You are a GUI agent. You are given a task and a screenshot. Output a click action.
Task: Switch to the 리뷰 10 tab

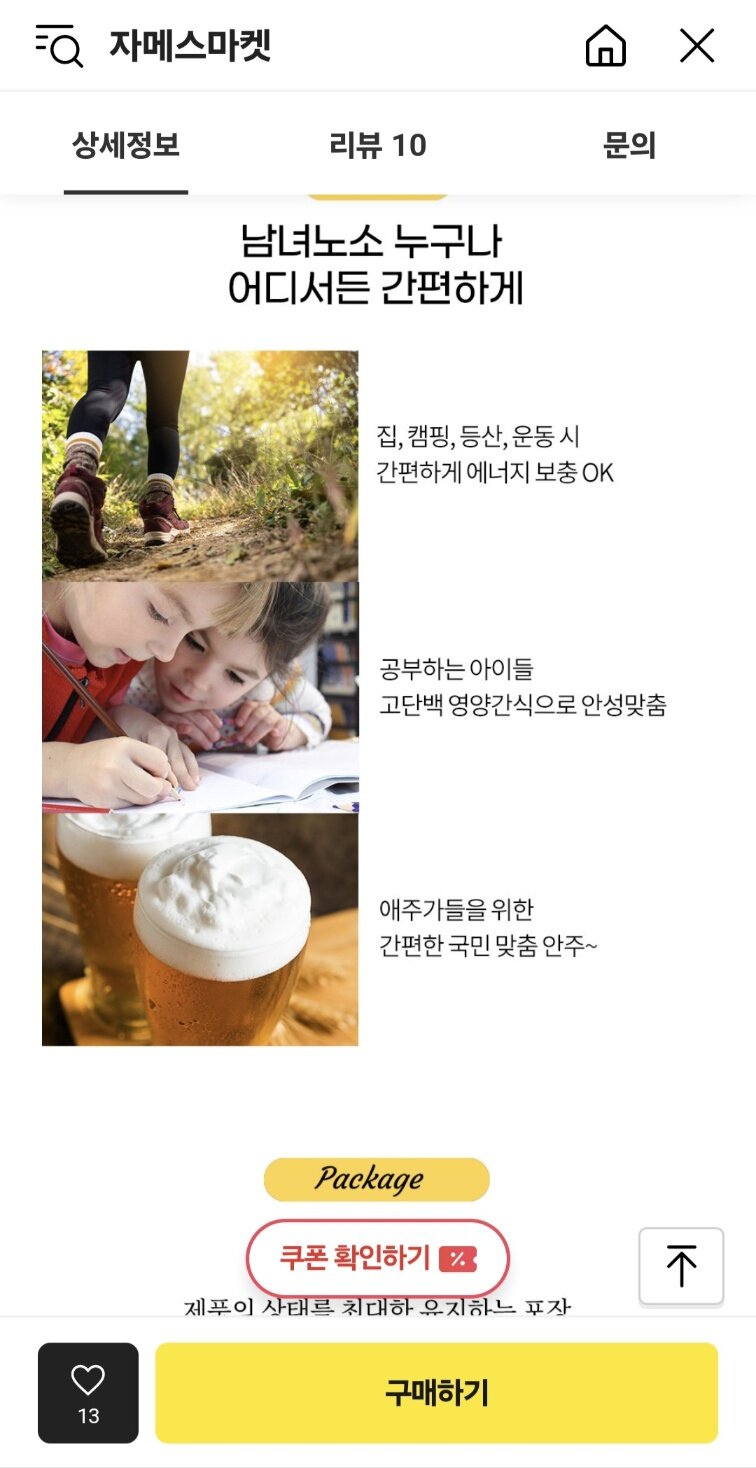tap(378, 145)
